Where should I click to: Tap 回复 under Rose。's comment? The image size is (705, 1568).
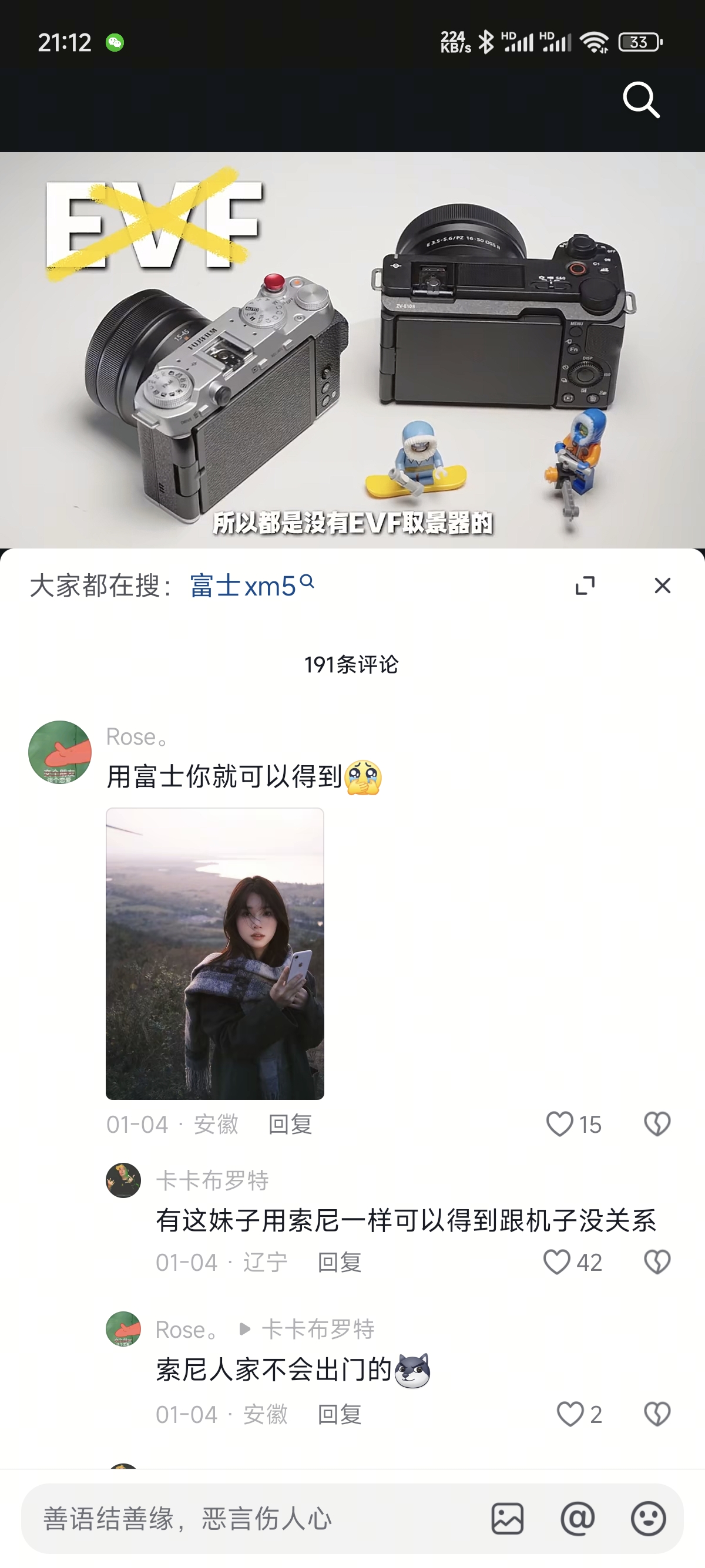[288, 1125]
